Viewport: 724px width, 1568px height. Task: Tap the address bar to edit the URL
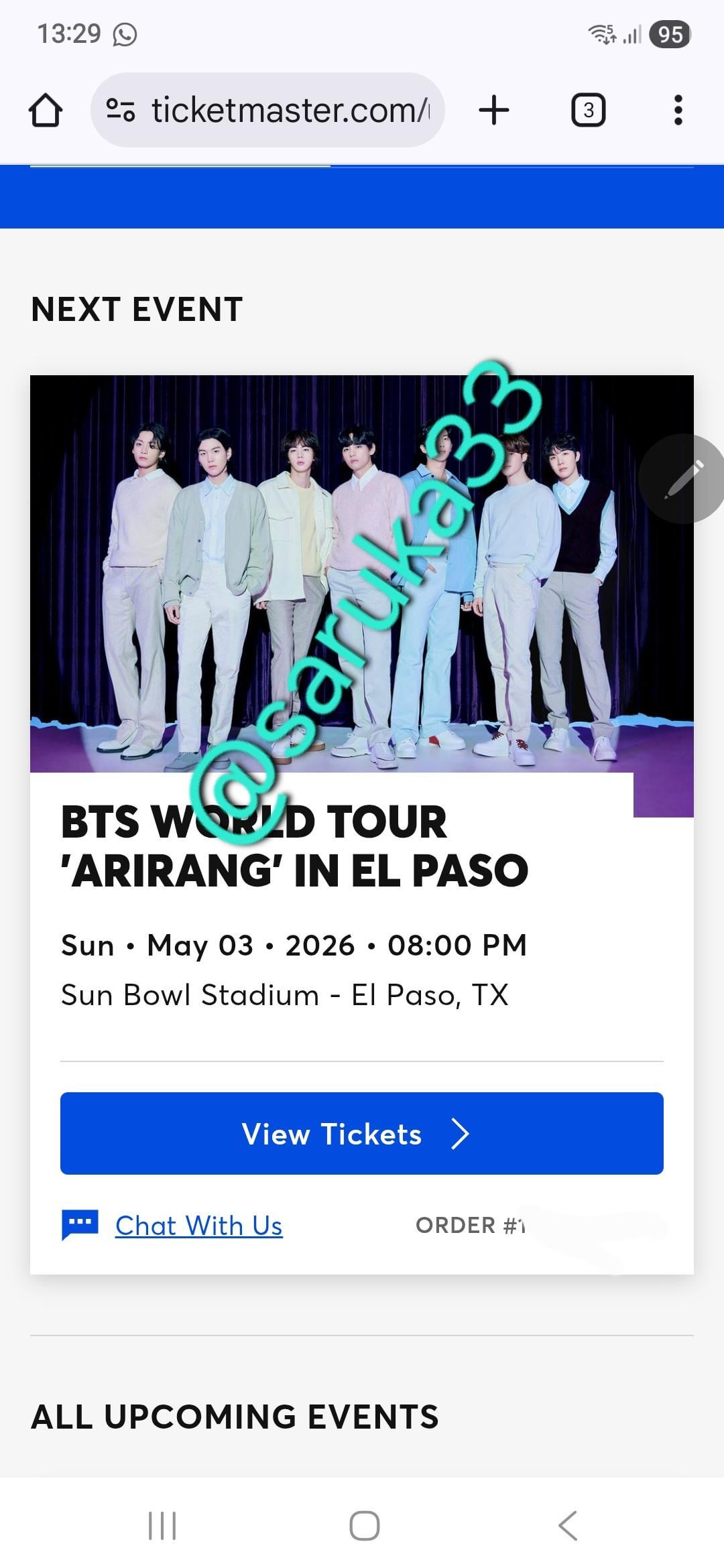pos(288,109)
